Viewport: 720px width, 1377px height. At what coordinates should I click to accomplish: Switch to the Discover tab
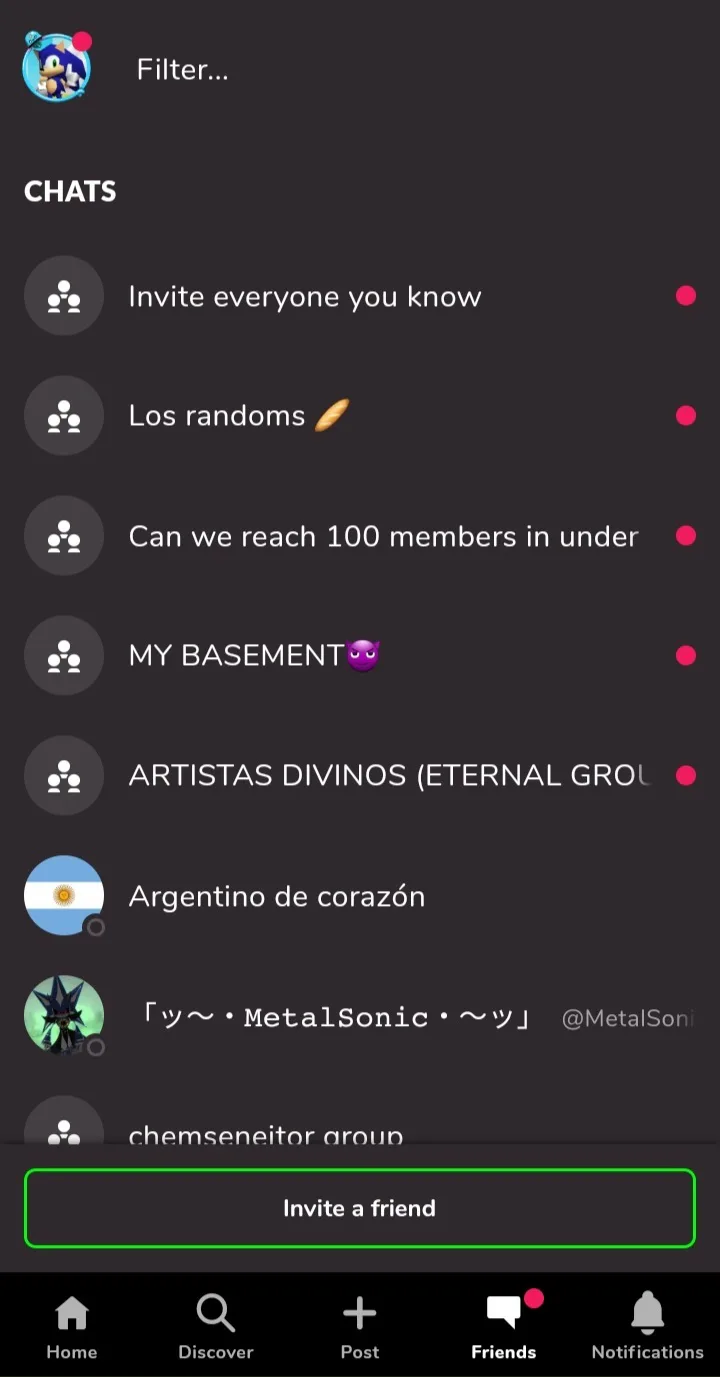click(216, 1327)
